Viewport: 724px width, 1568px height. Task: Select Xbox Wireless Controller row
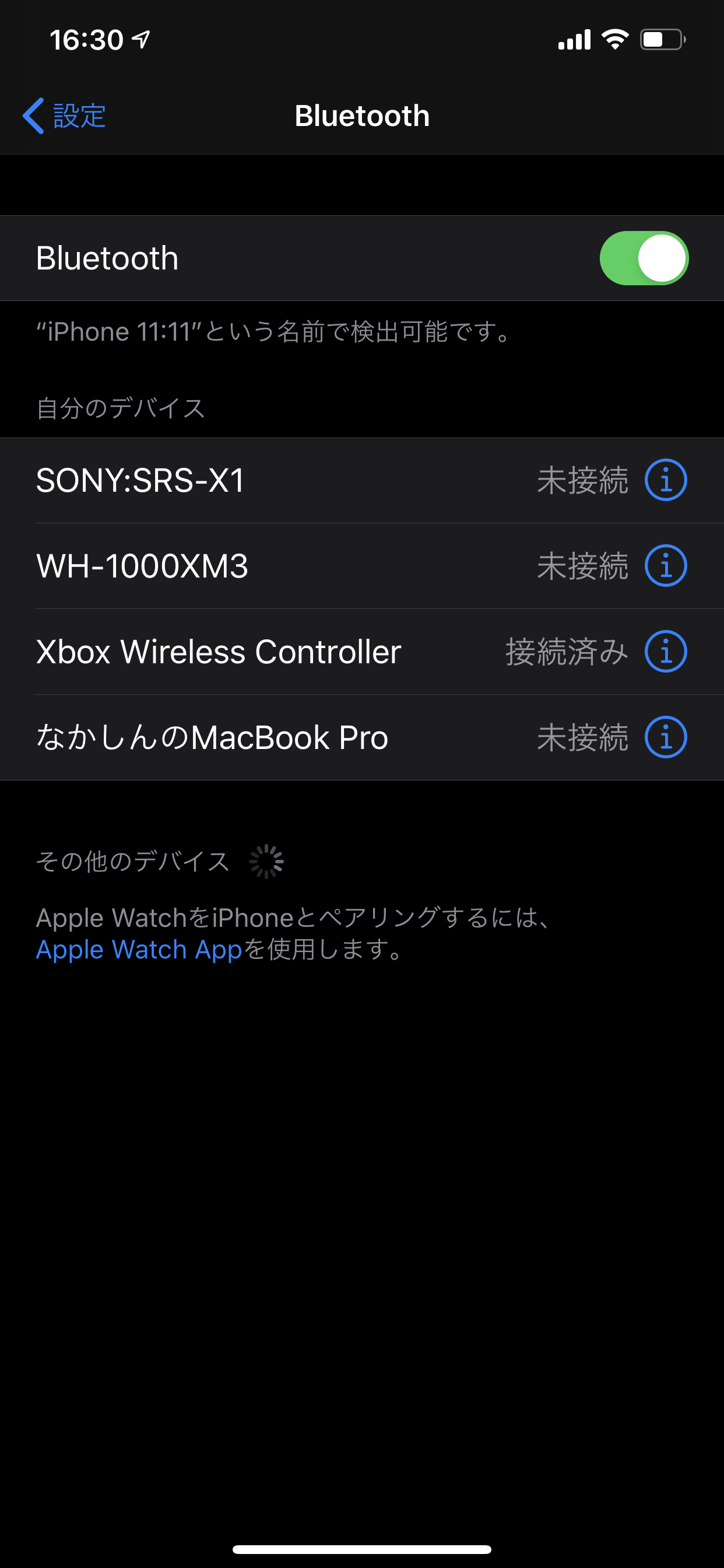pyautogui.click(x=362, y=652)
